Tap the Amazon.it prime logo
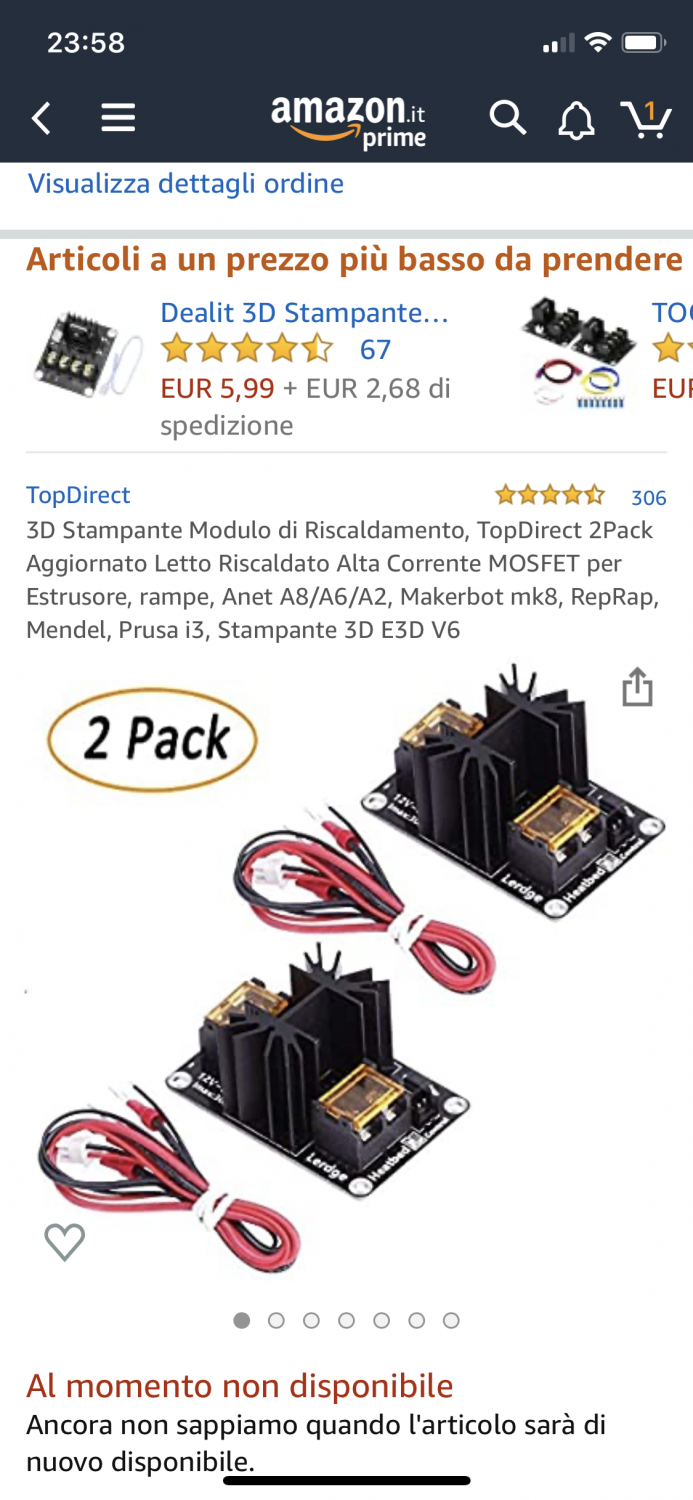693x1500 pixels. click(x=349, y=121)
